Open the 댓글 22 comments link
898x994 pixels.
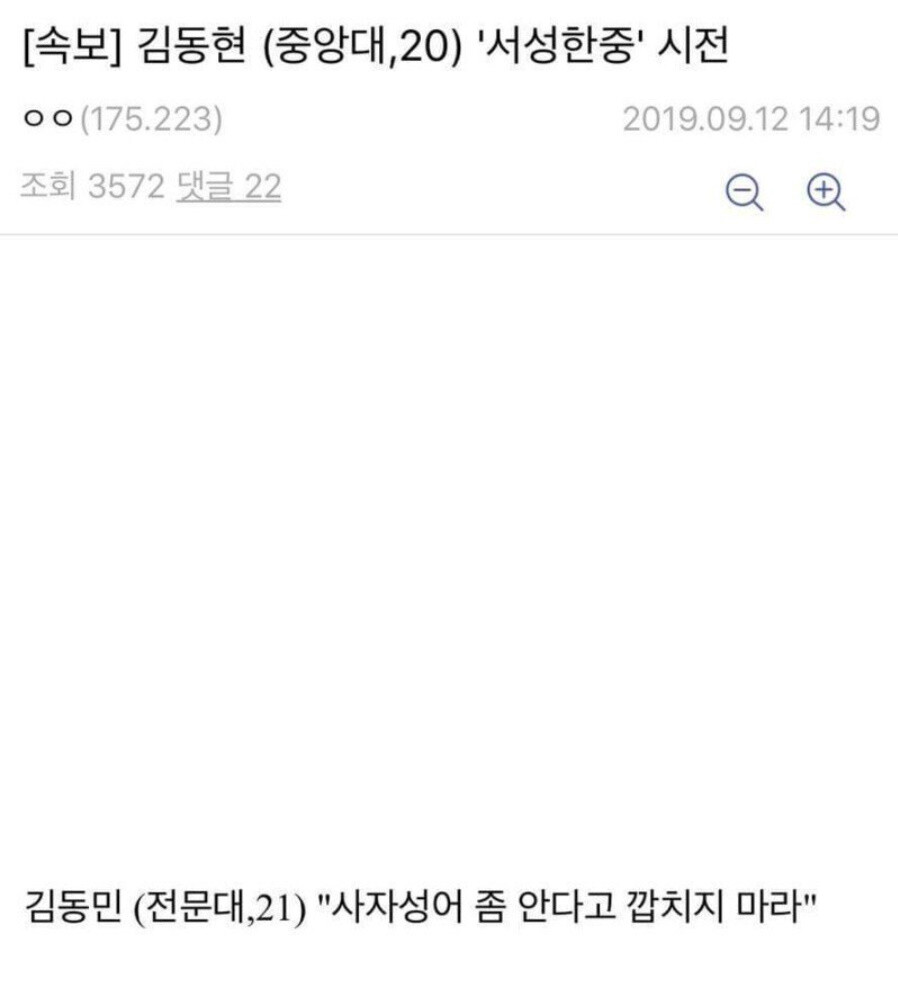click(x=228, y=186)
